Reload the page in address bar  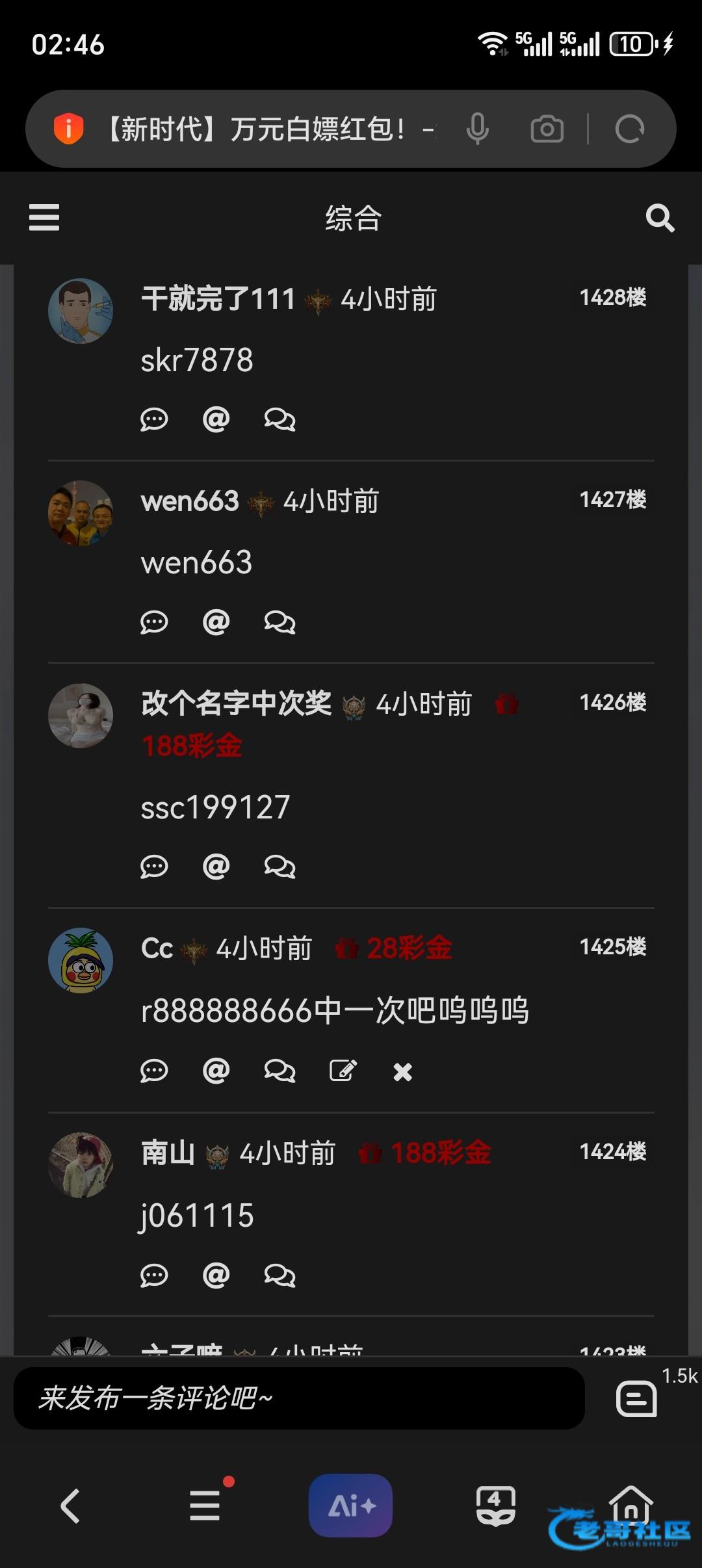click(x=629, y=129)
